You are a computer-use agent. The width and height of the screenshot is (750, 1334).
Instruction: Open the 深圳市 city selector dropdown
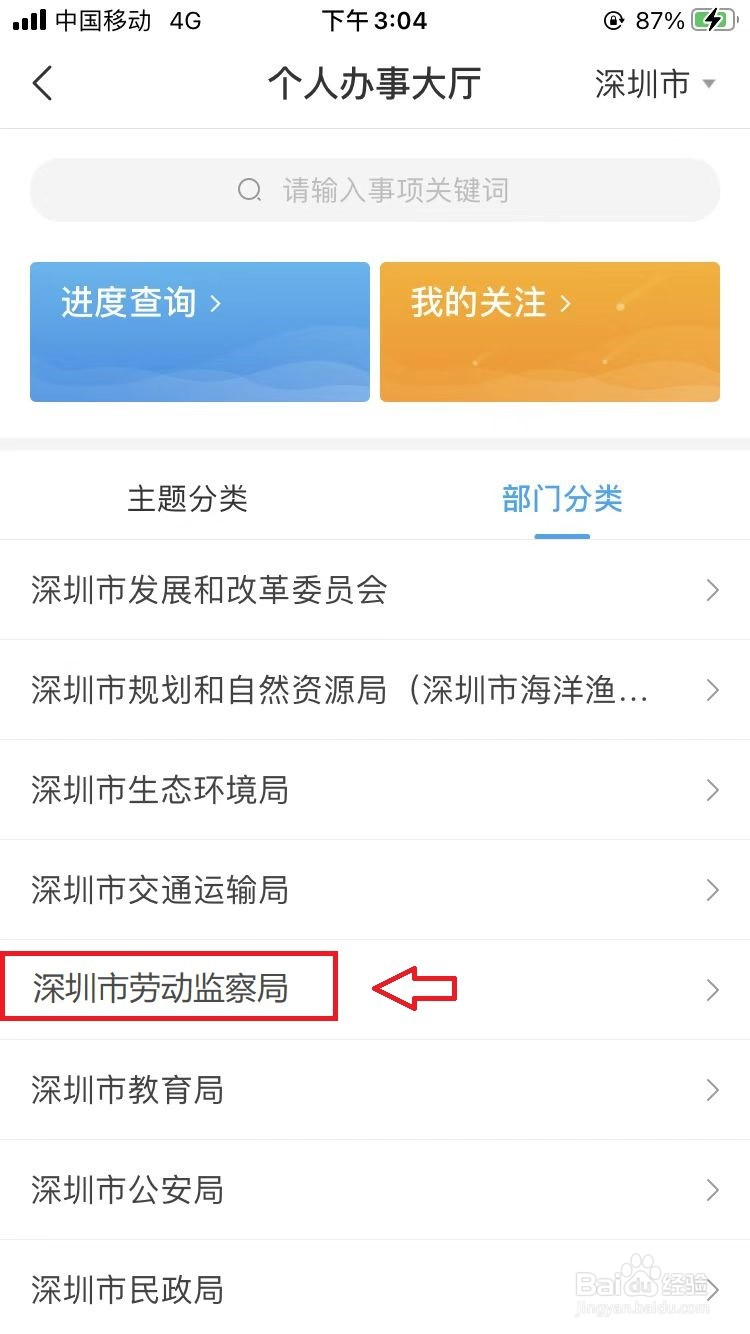click(x=655, y=86)
